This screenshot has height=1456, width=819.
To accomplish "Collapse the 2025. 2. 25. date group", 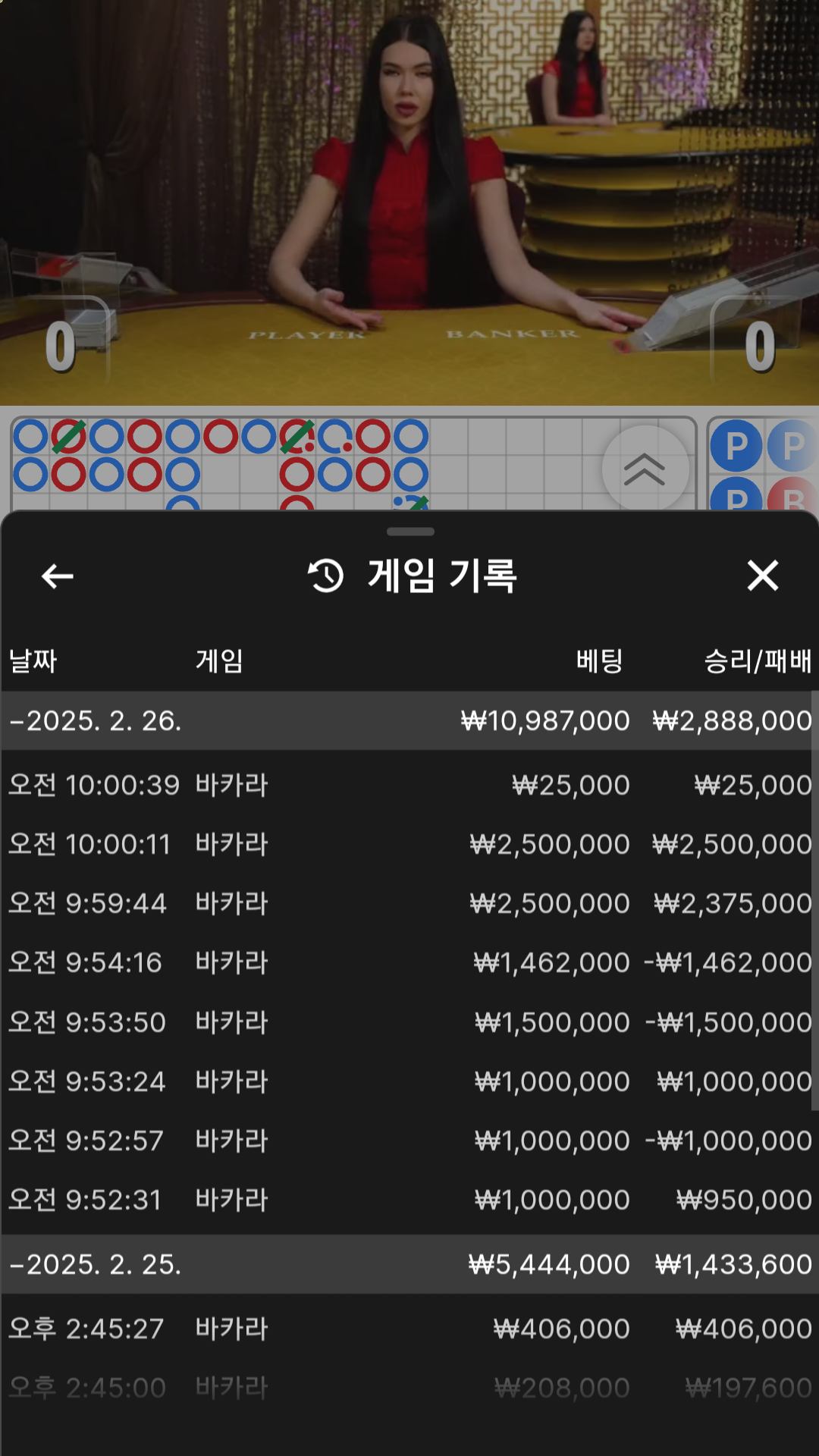I will [x=96, y=1264].
